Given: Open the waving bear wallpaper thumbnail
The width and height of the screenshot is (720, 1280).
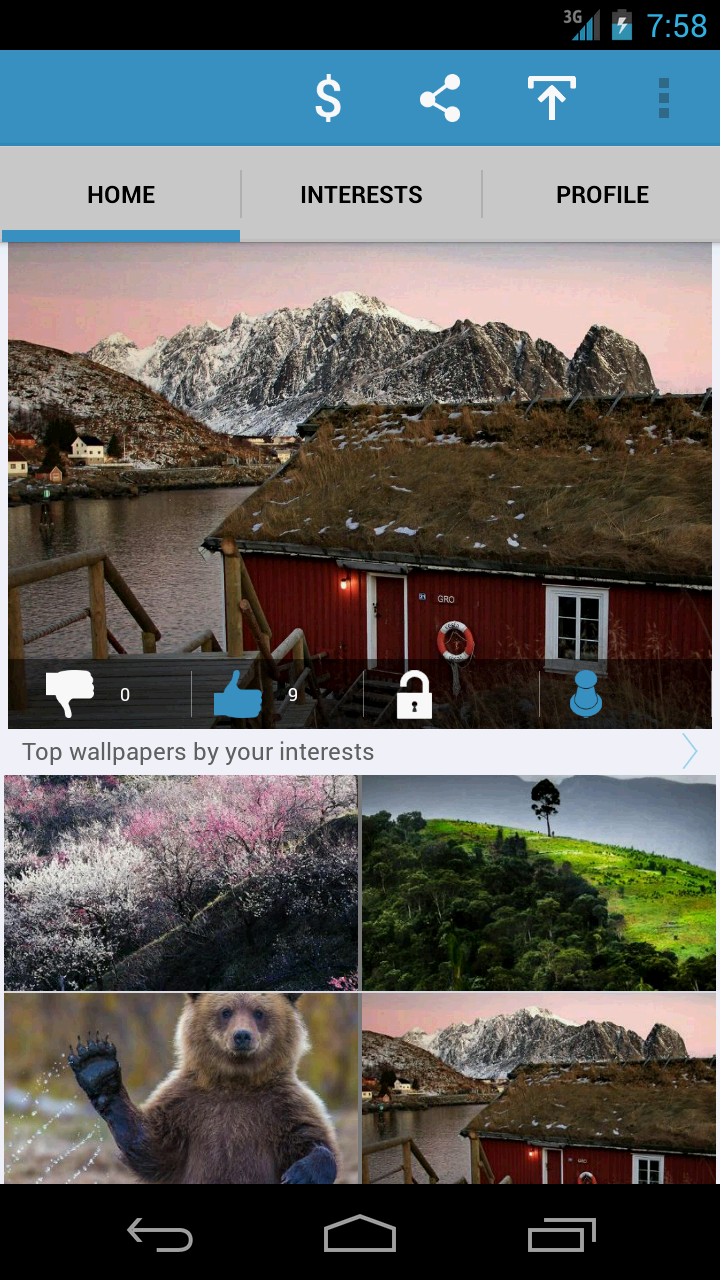Looking at the screenshot, I should [x=180, y=1090].
